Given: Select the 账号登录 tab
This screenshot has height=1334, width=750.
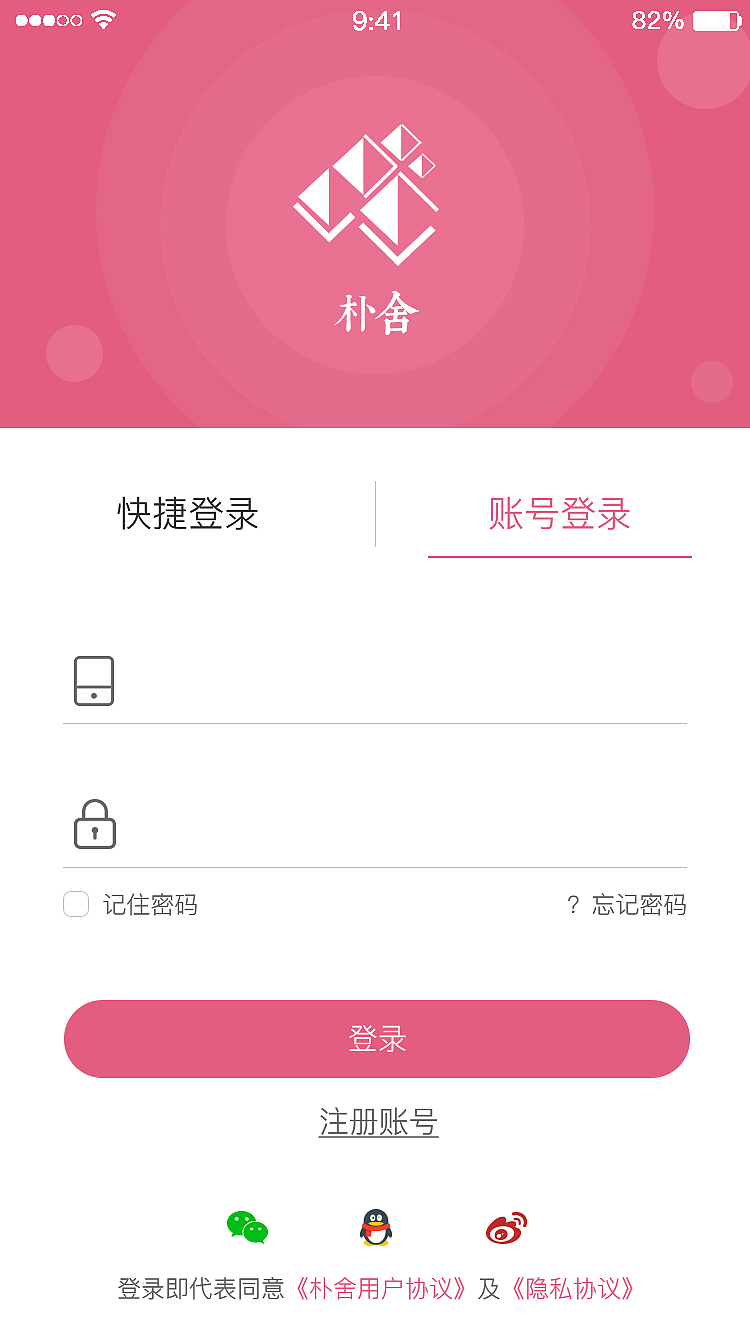Looking at the screenshot, I should pos(560,513).
